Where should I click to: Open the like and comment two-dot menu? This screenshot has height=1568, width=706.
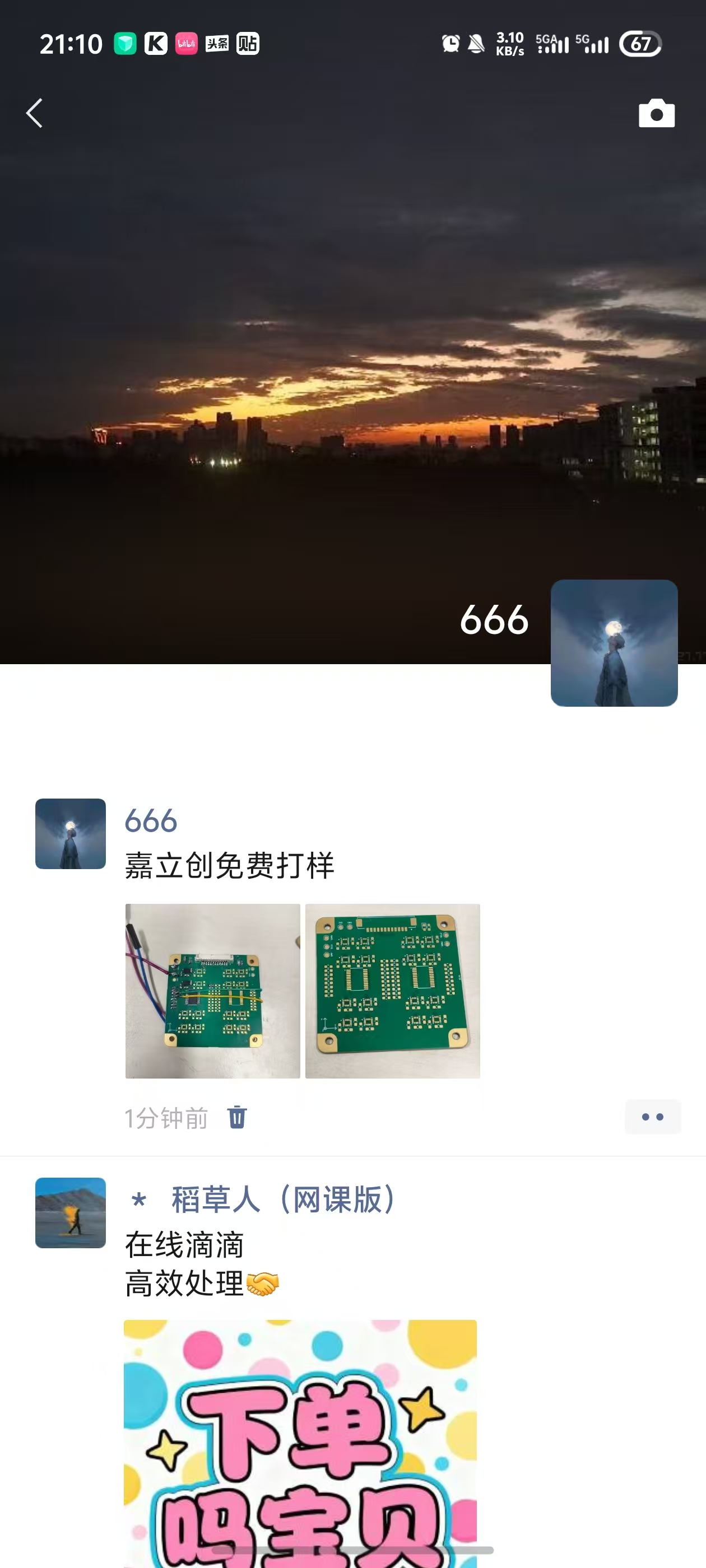click(652, 1117)
